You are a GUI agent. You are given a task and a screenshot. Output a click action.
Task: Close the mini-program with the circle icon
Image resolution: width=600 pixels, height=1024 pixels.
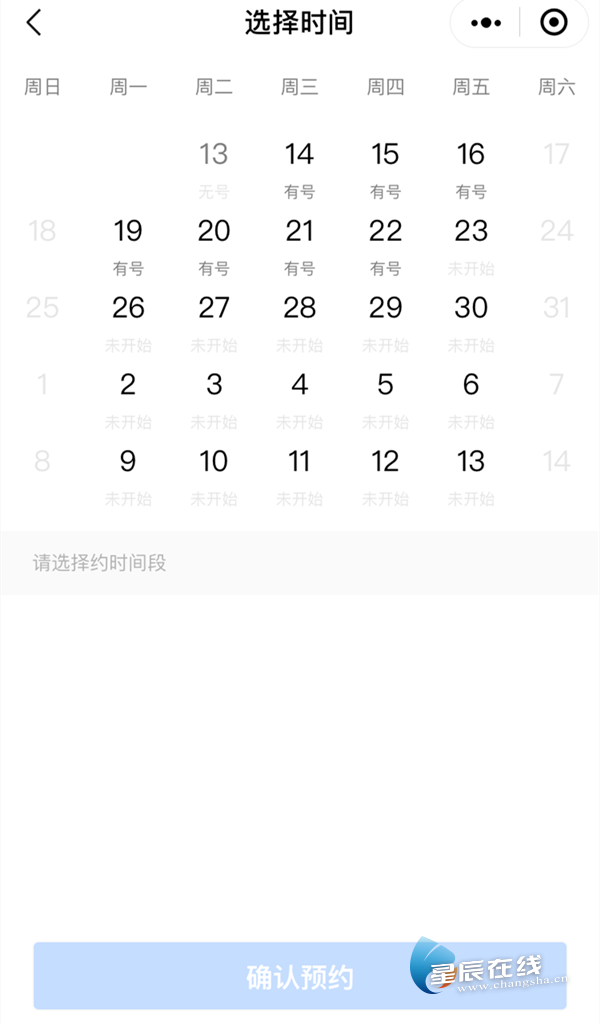(553, 23)
